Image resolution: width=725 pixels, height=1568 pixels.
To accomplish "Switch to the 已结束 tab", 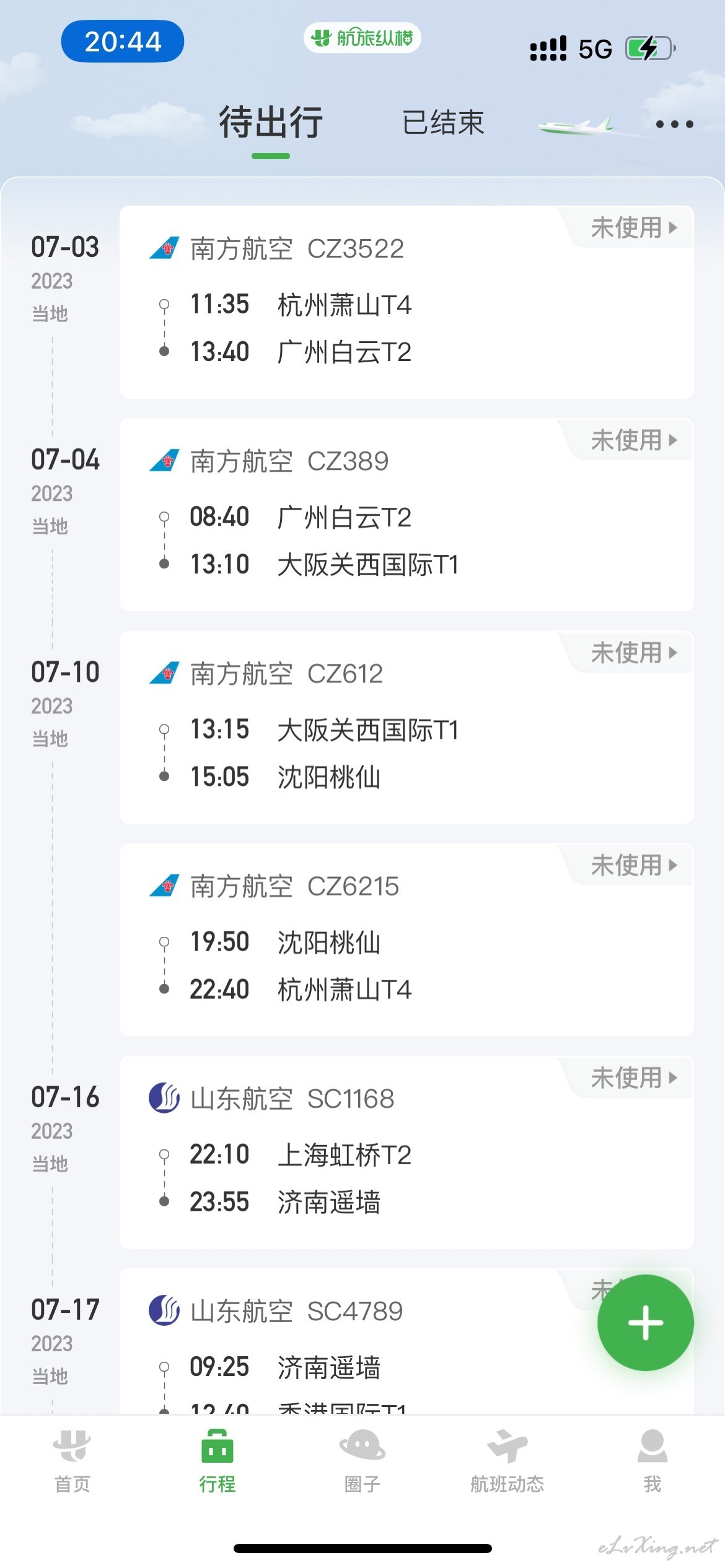I will pos(443,122).
